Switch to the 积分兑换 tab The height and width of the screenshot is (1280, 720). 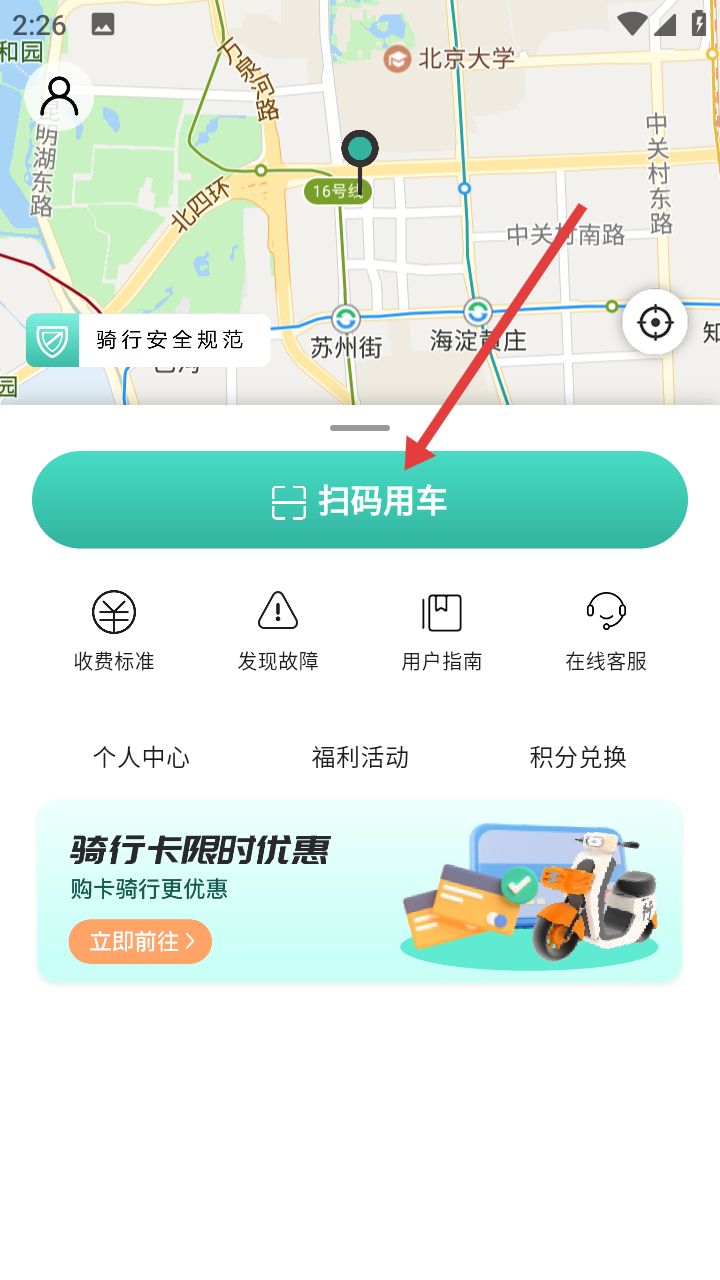(x=578, y=757)
